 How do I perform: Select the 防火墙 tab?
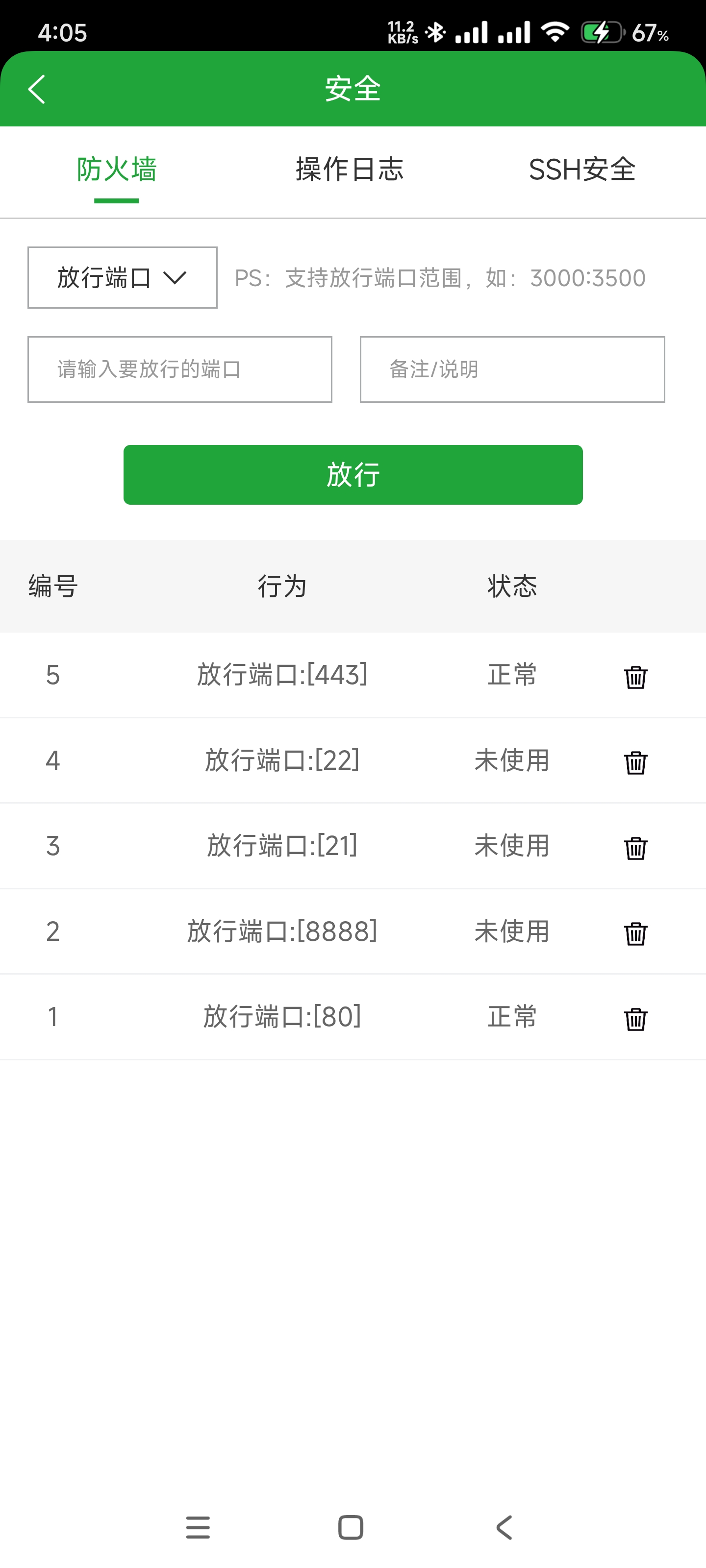[x=116, y=169]
